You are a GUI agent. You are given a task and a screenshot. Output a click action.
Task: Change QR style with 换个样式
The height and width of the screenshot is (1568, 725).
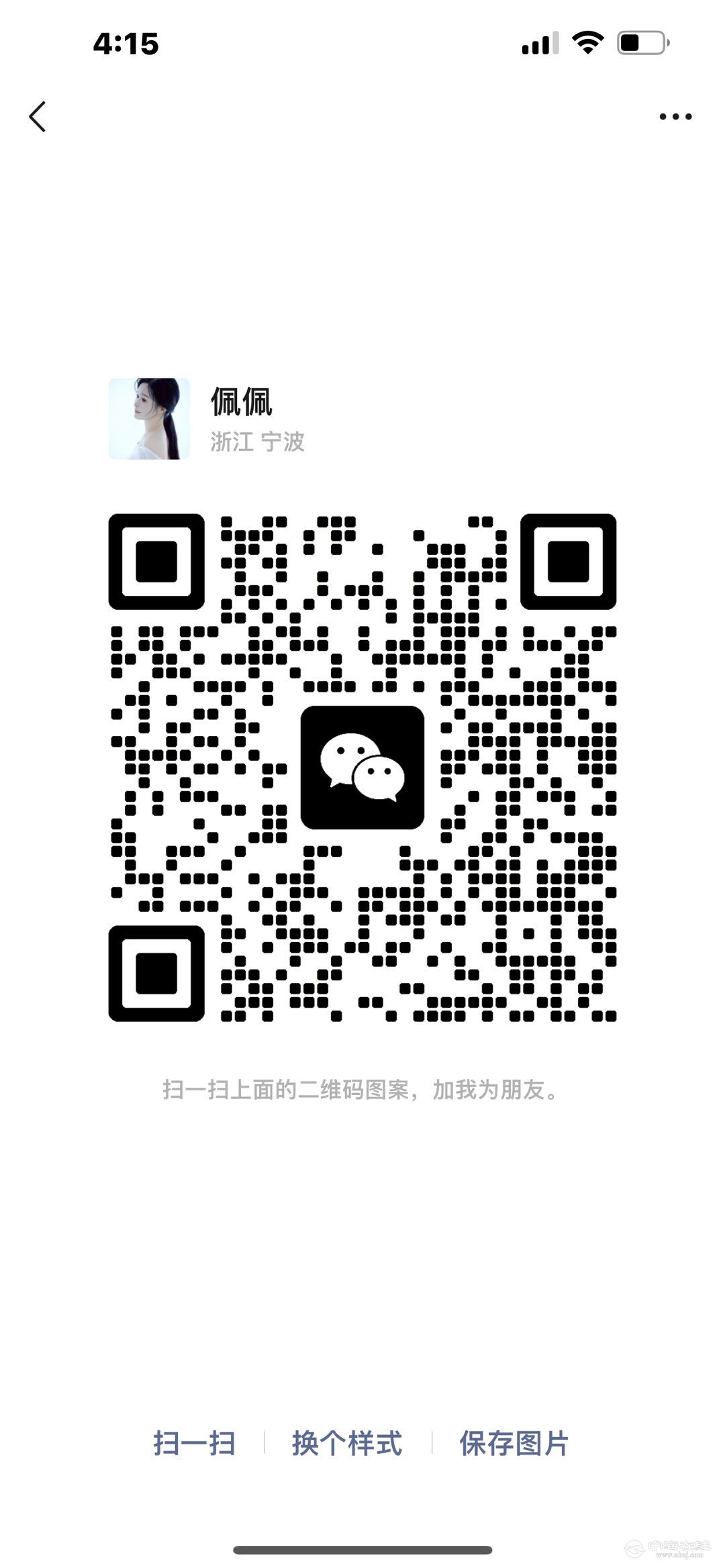[347, 1443]
